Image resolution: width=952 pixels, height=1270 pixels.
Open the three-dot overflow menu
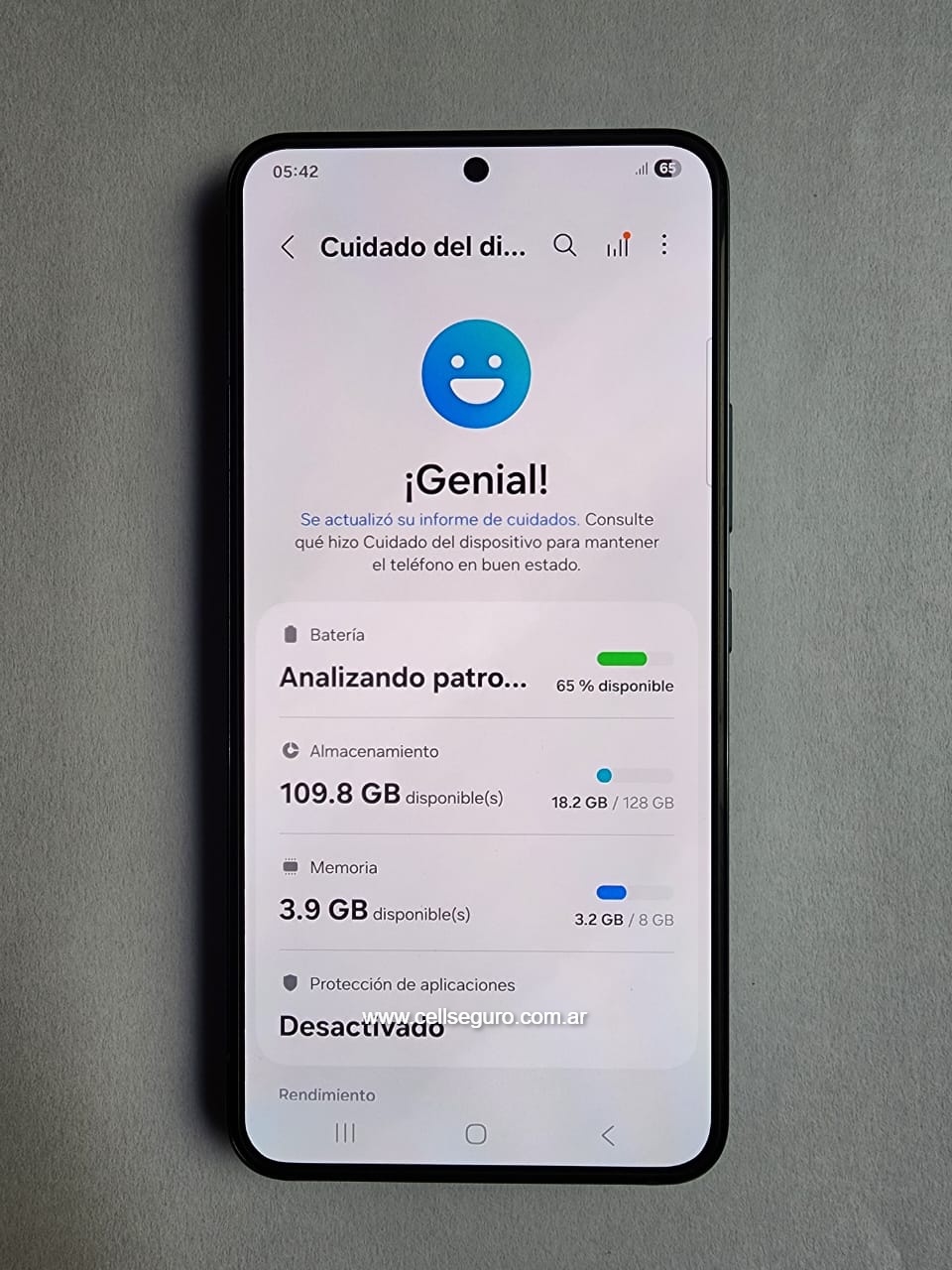pyautogui.click(x=664, y=245)
